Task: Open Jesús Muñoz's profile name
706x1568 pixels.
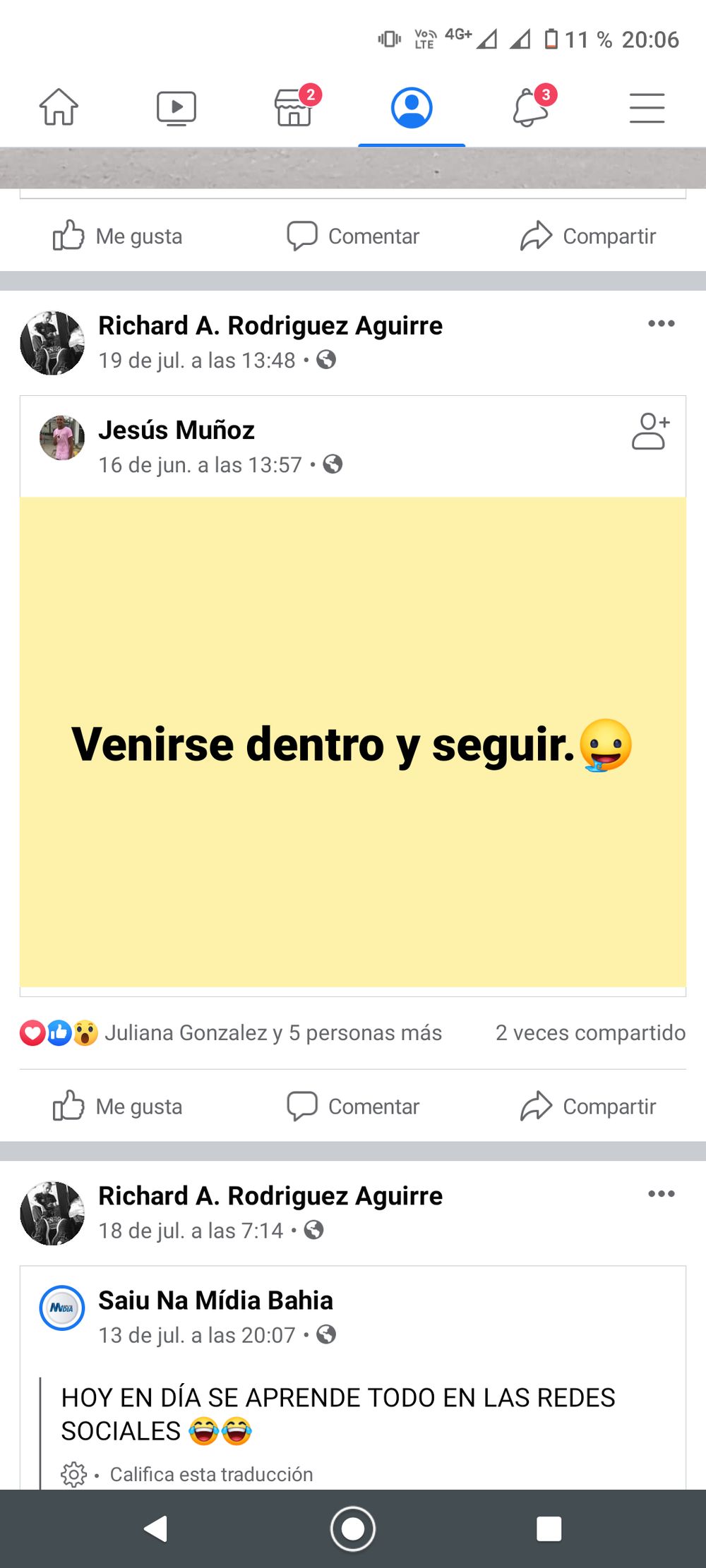Action: (176, 430)
